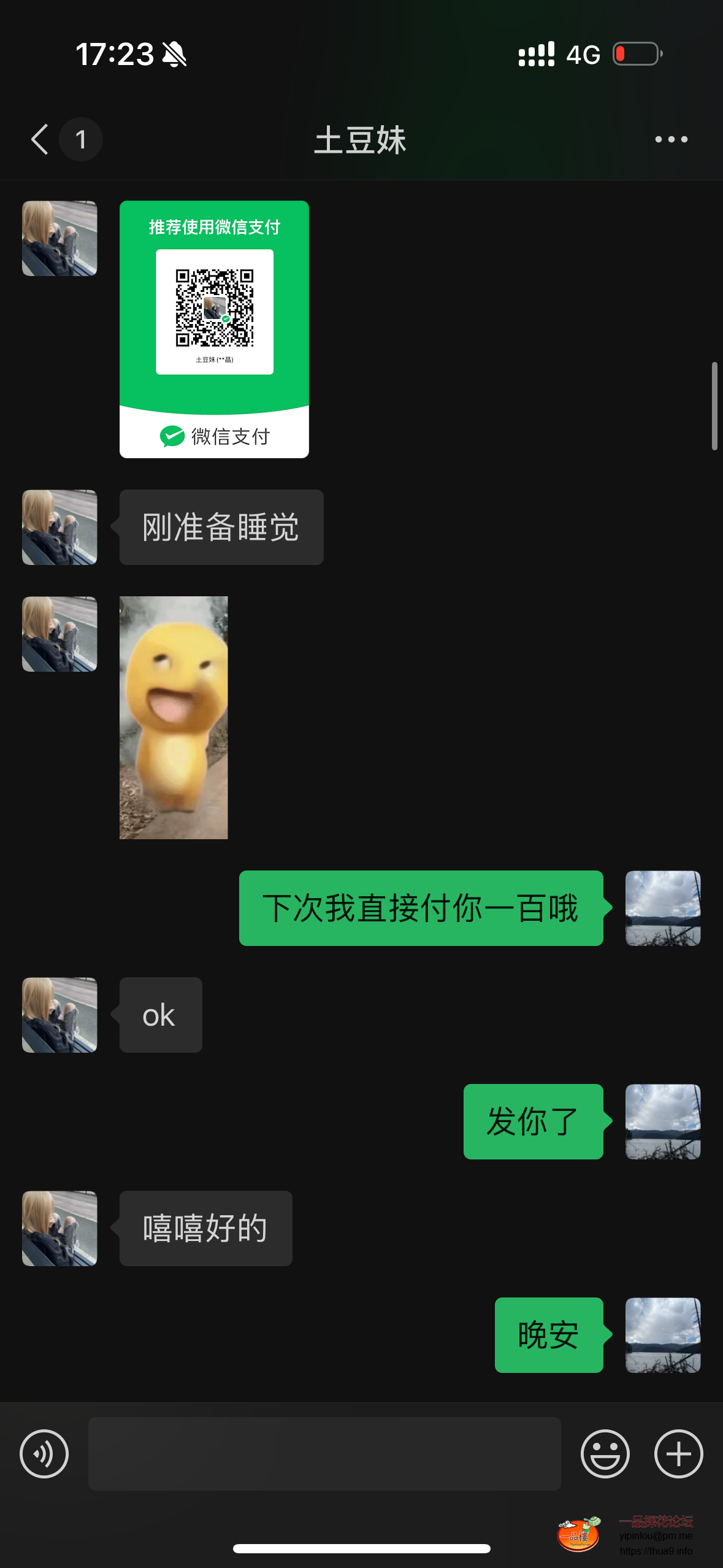Focus the message text input field
Image resolution: width=723 pixels, height=1568 pixels.
[325, 1454]
